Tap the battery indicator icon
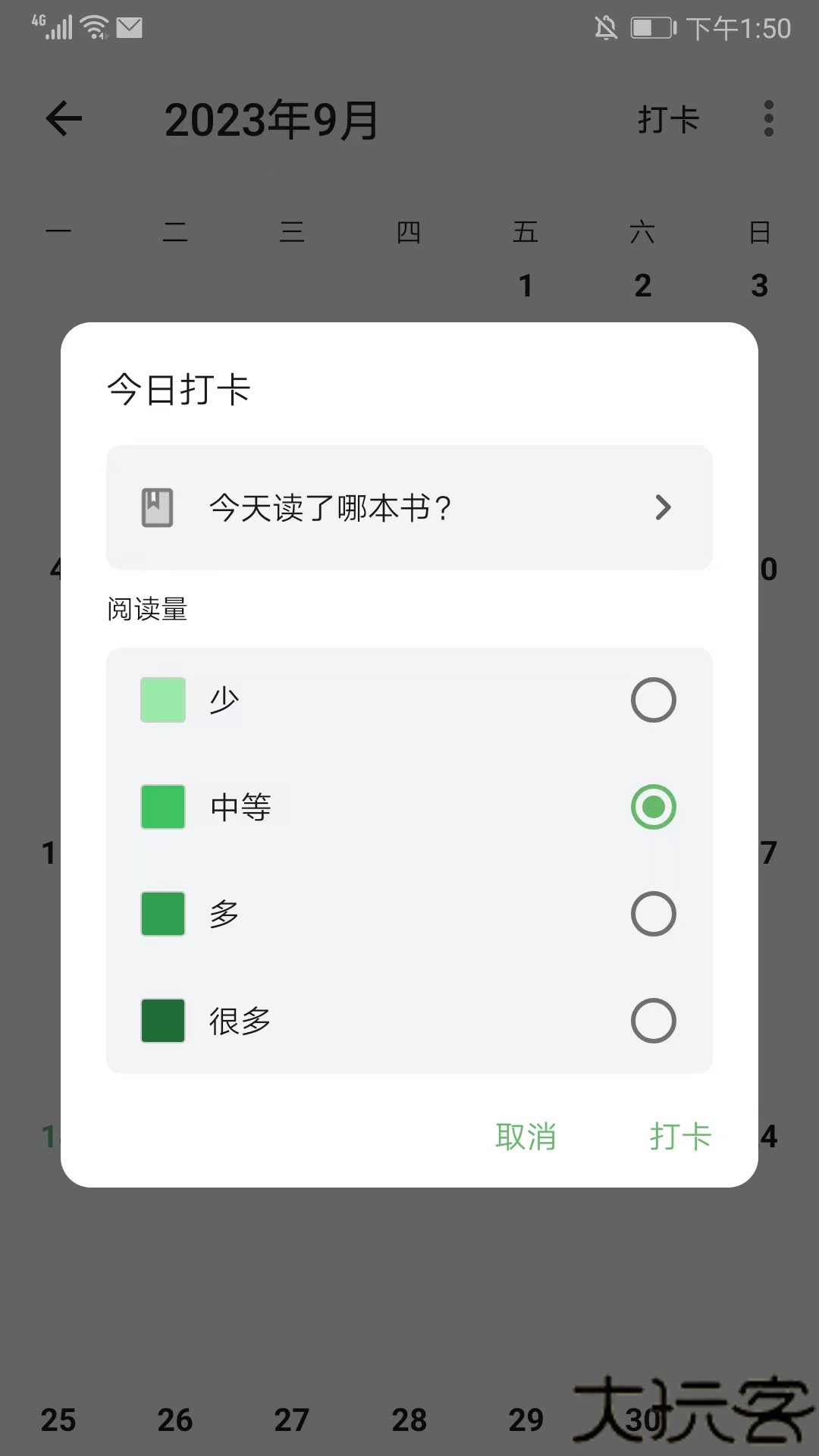The width and height of the screenshot is (819, 1456). (652, 27)
